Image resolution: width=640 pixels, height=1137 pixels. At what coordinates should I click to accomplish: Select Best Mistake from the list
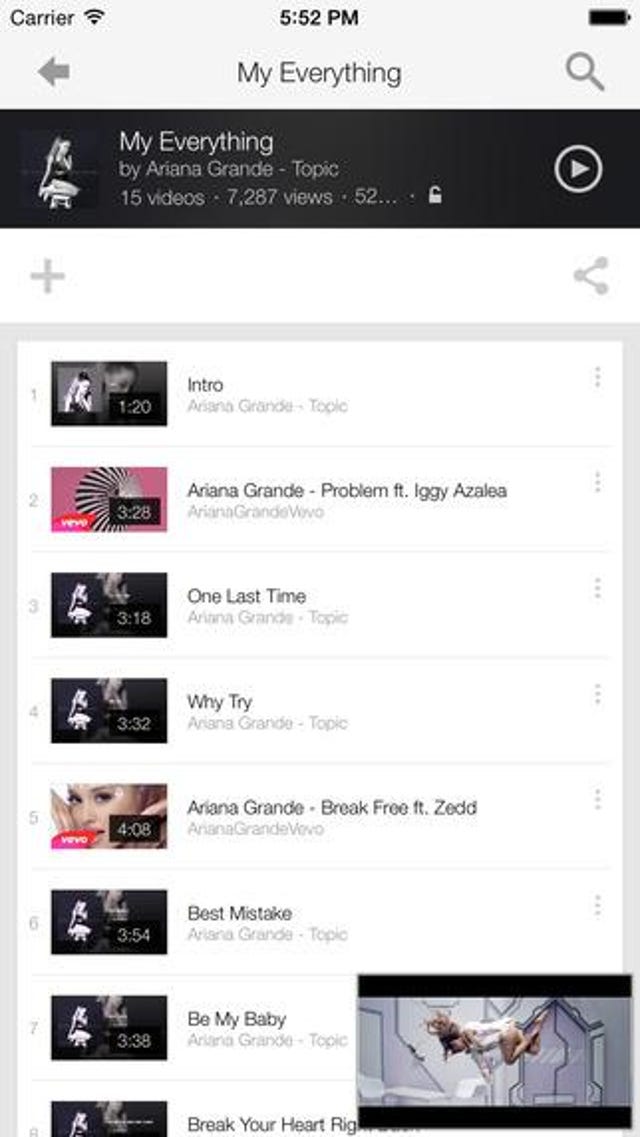(x=240, y=913)
